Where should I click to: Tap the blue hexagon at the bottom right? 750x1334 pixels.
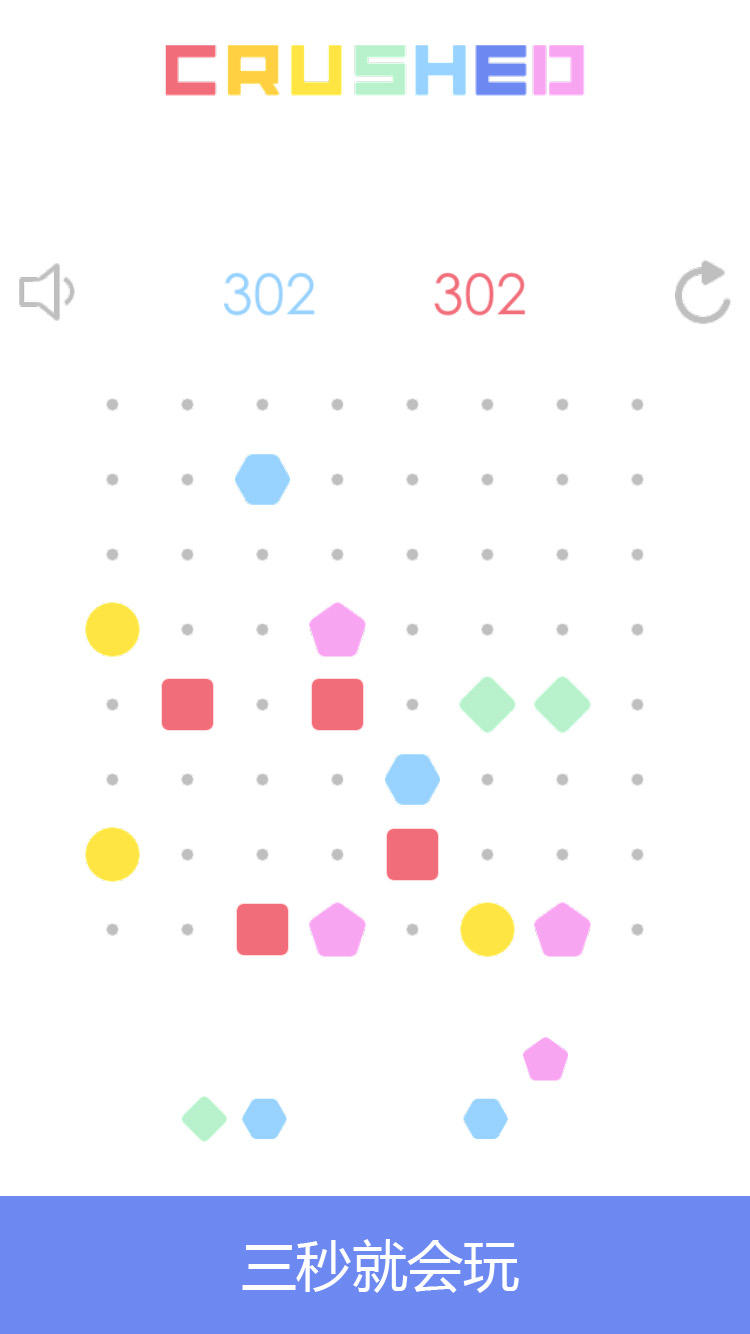point(486,1119)
